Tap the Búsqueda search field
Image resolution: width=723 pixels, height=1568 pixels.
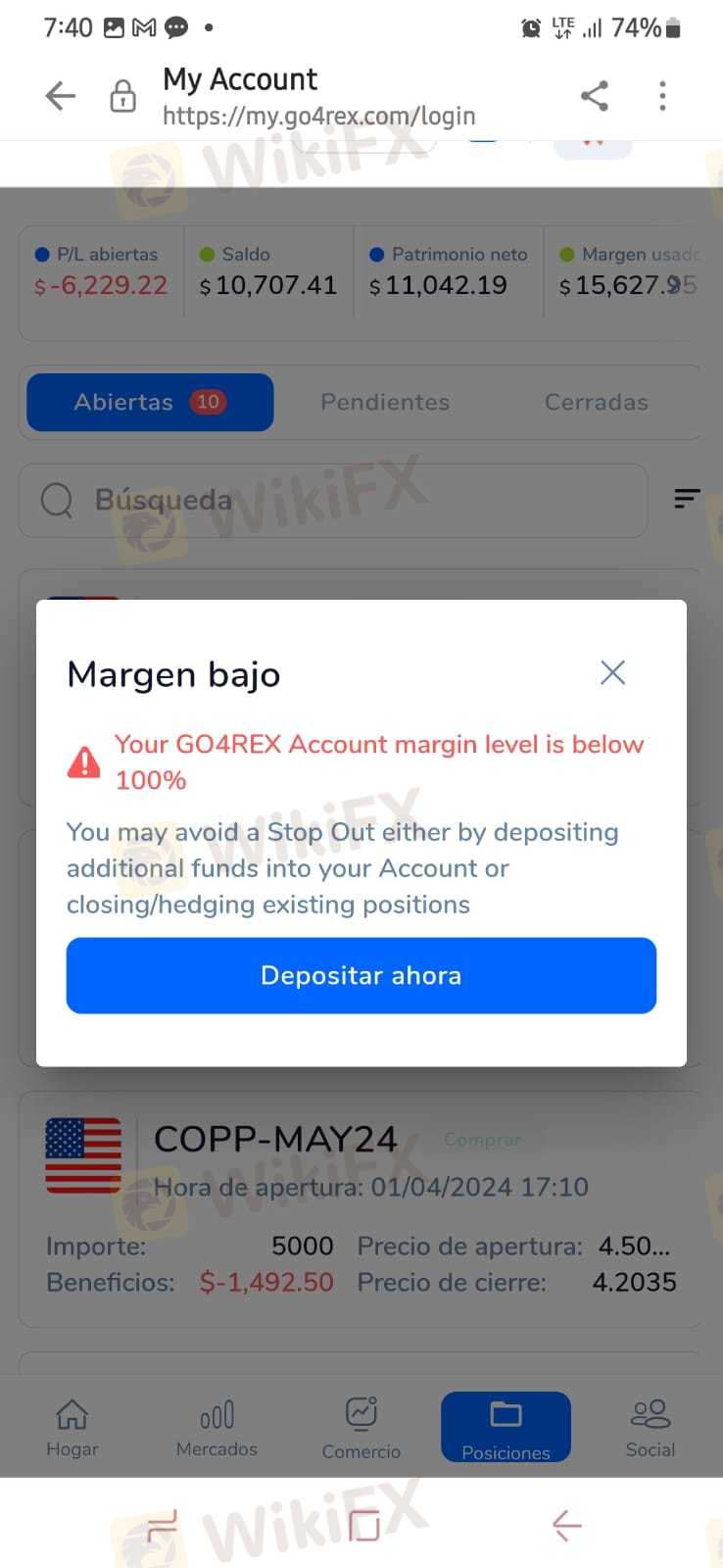(x=333, y=500)
